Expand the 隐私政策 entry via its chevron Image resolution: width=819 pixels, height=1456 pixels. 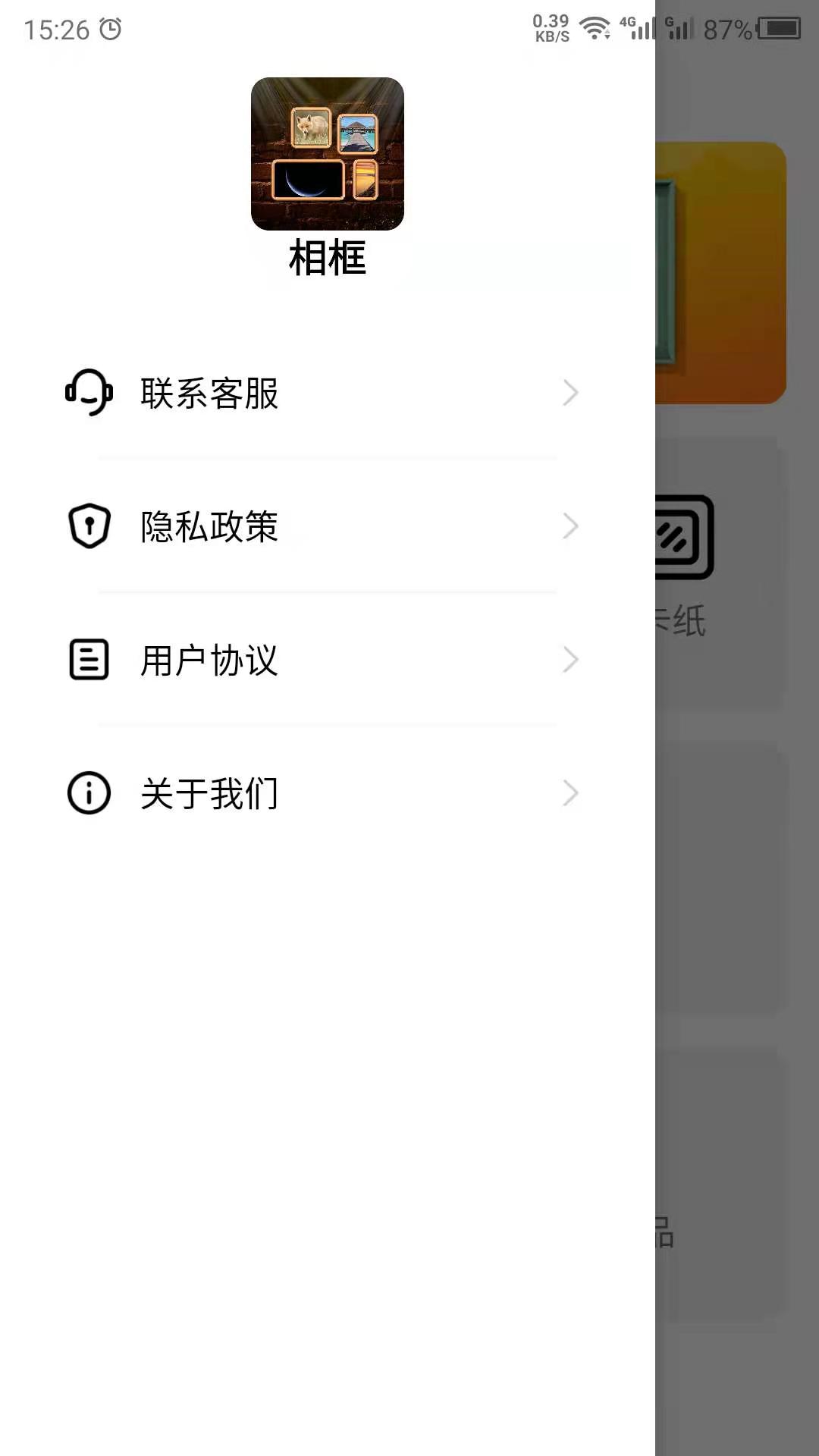pyautogui.click(x=571, y=526)
